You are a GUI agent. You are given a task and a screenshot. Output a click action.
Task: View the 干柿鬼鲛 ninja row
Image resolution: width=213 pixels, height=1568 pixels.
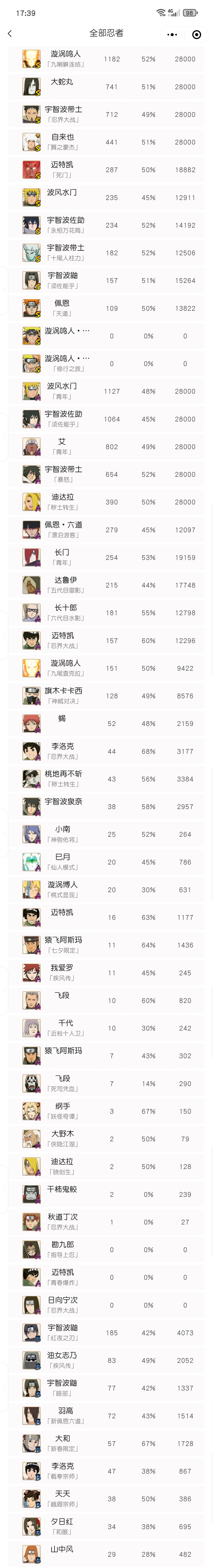coord(106,1194)
